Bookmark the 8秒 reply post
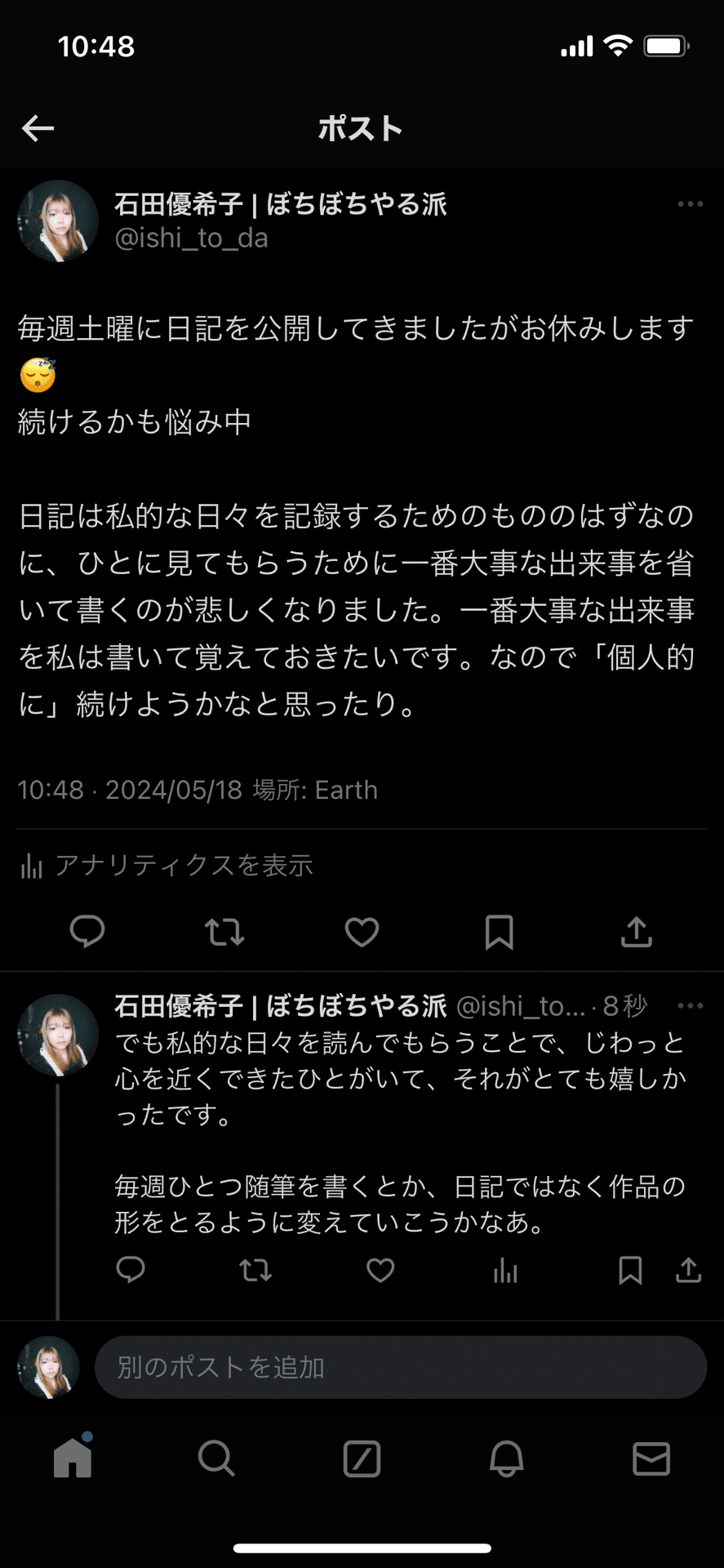Screen dimensions: 724x1568 (630, 1270)
